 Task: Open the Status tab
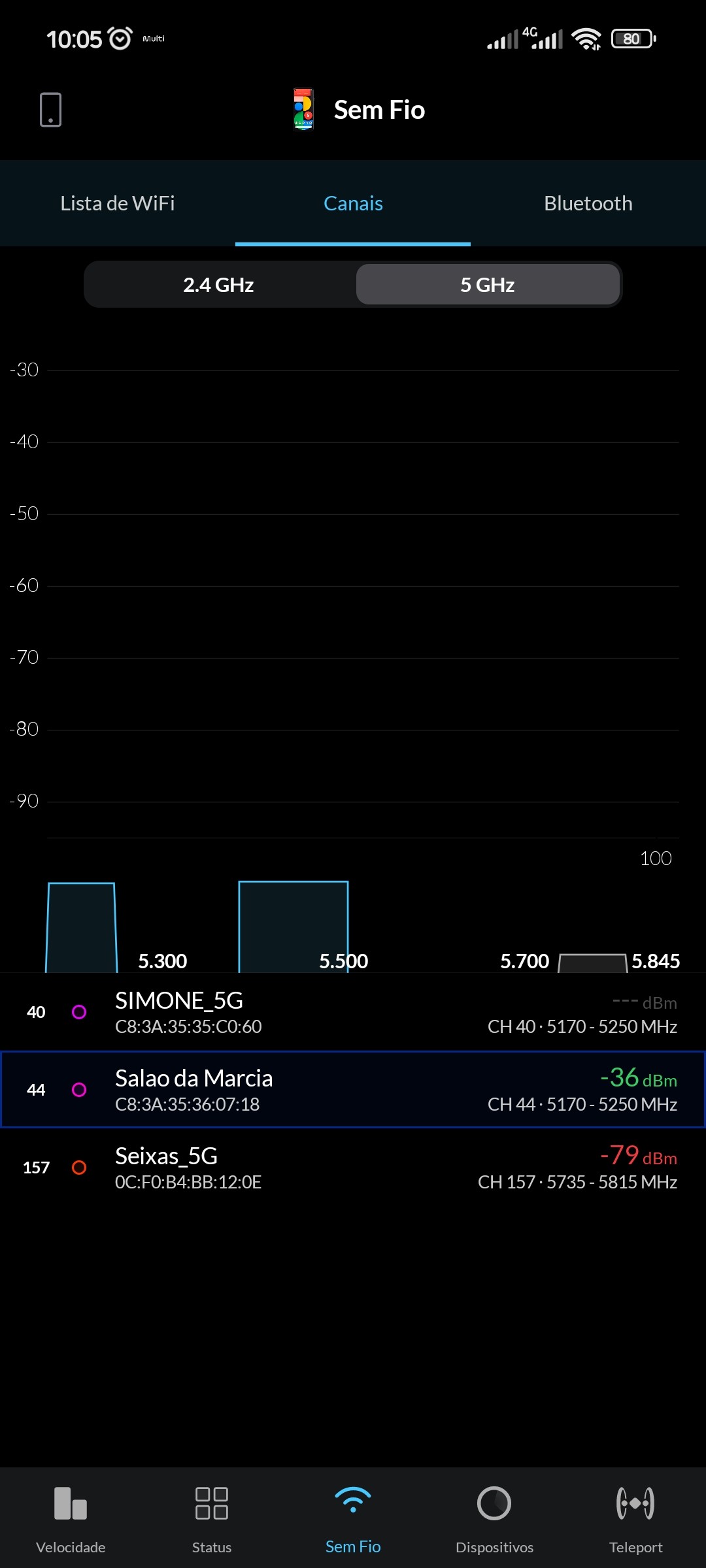tap(212, 1517)
